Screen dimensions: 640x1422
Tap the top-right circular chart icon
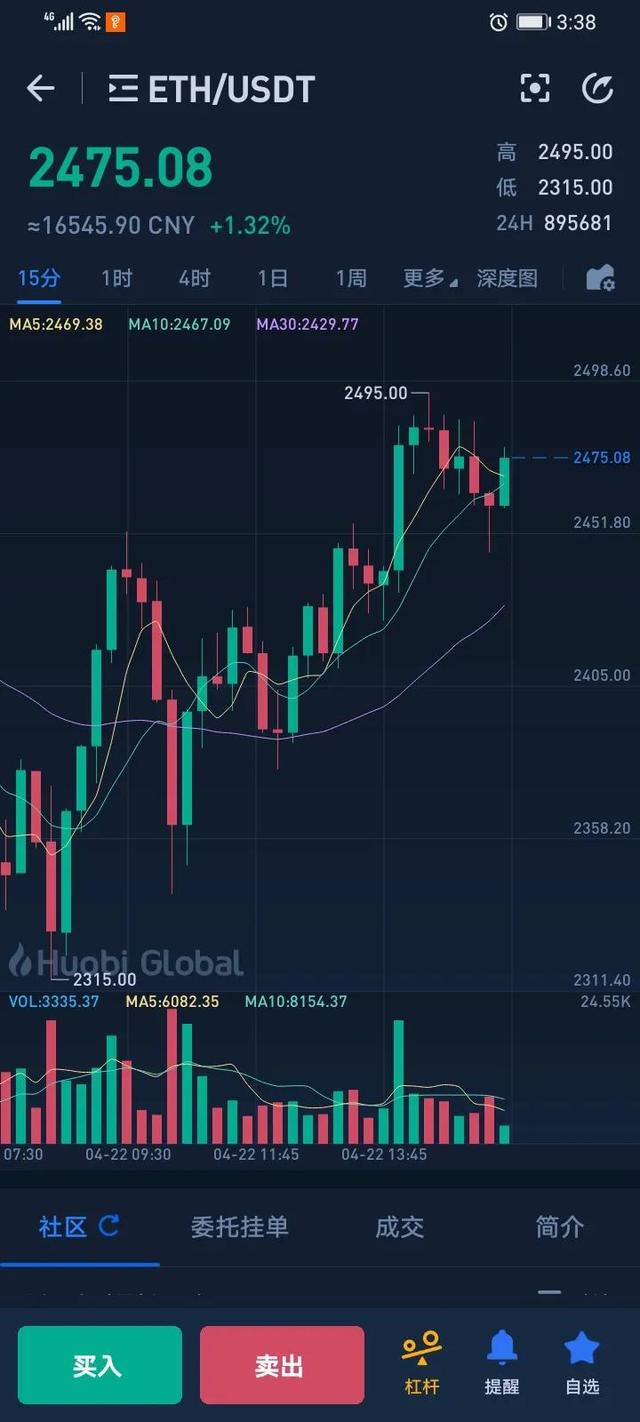point(598,88)
